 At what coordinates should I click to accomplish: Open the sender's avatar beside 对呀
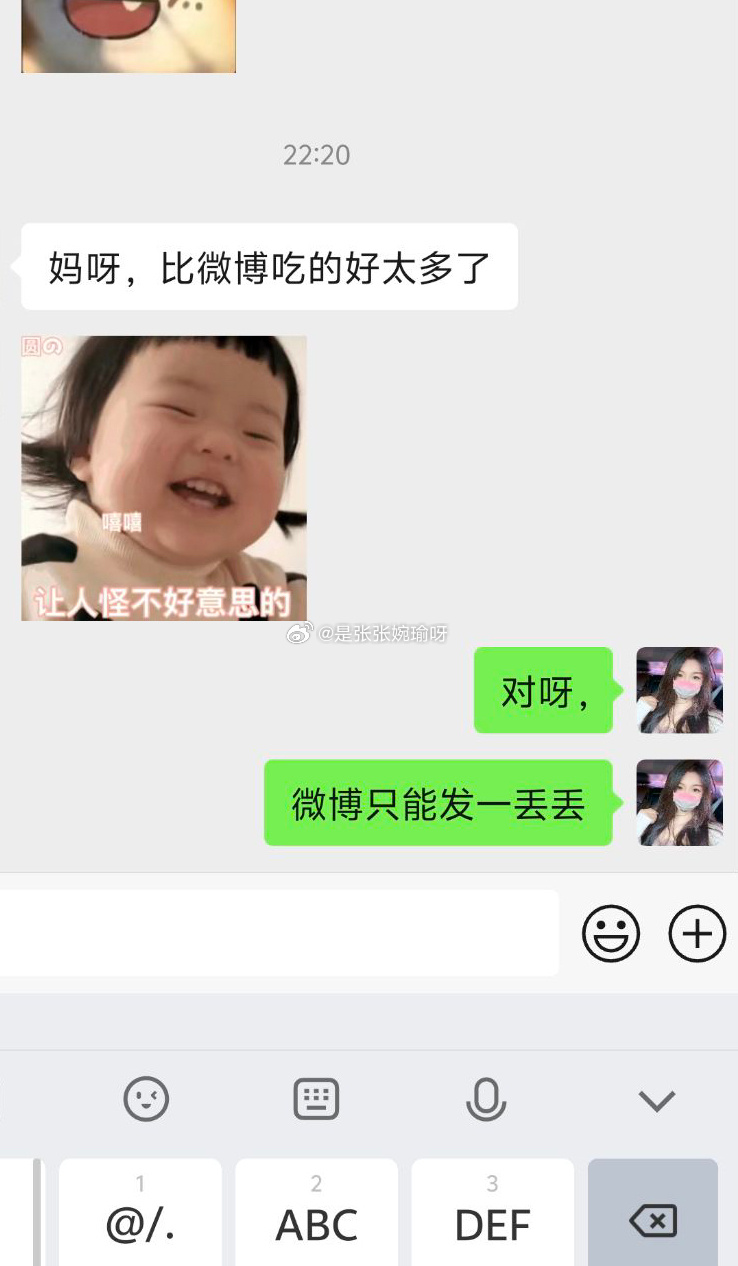(679, 690)
